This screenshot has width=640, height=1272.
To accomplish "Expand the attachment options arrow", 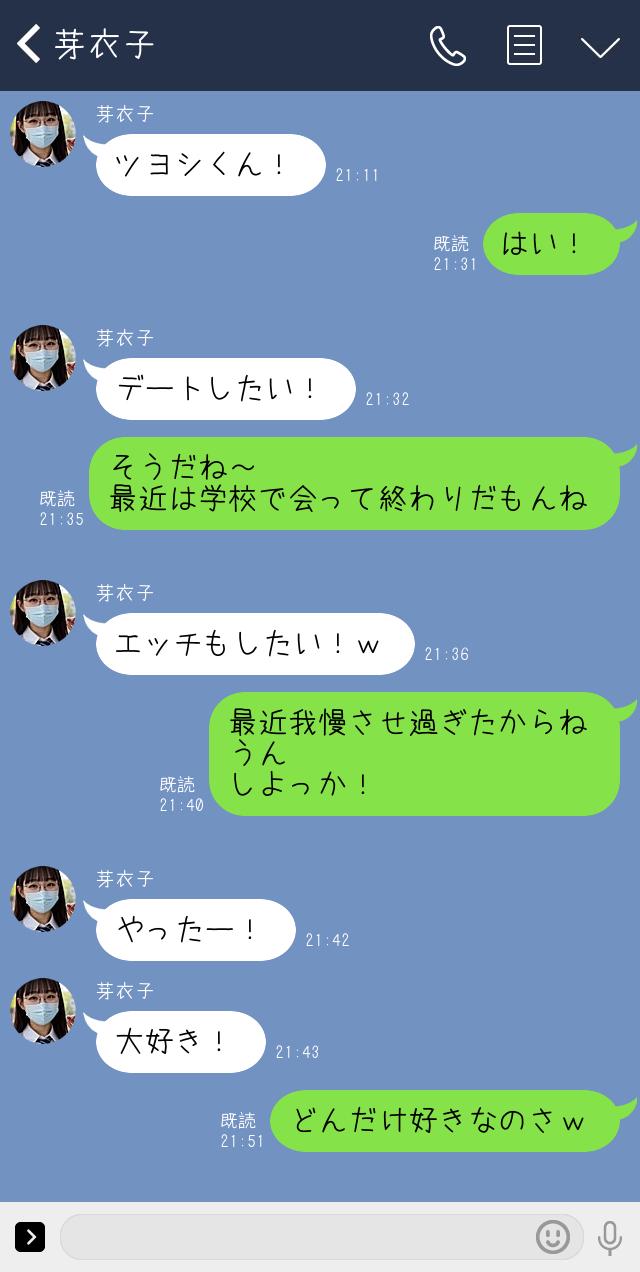I will [30, 1237].
